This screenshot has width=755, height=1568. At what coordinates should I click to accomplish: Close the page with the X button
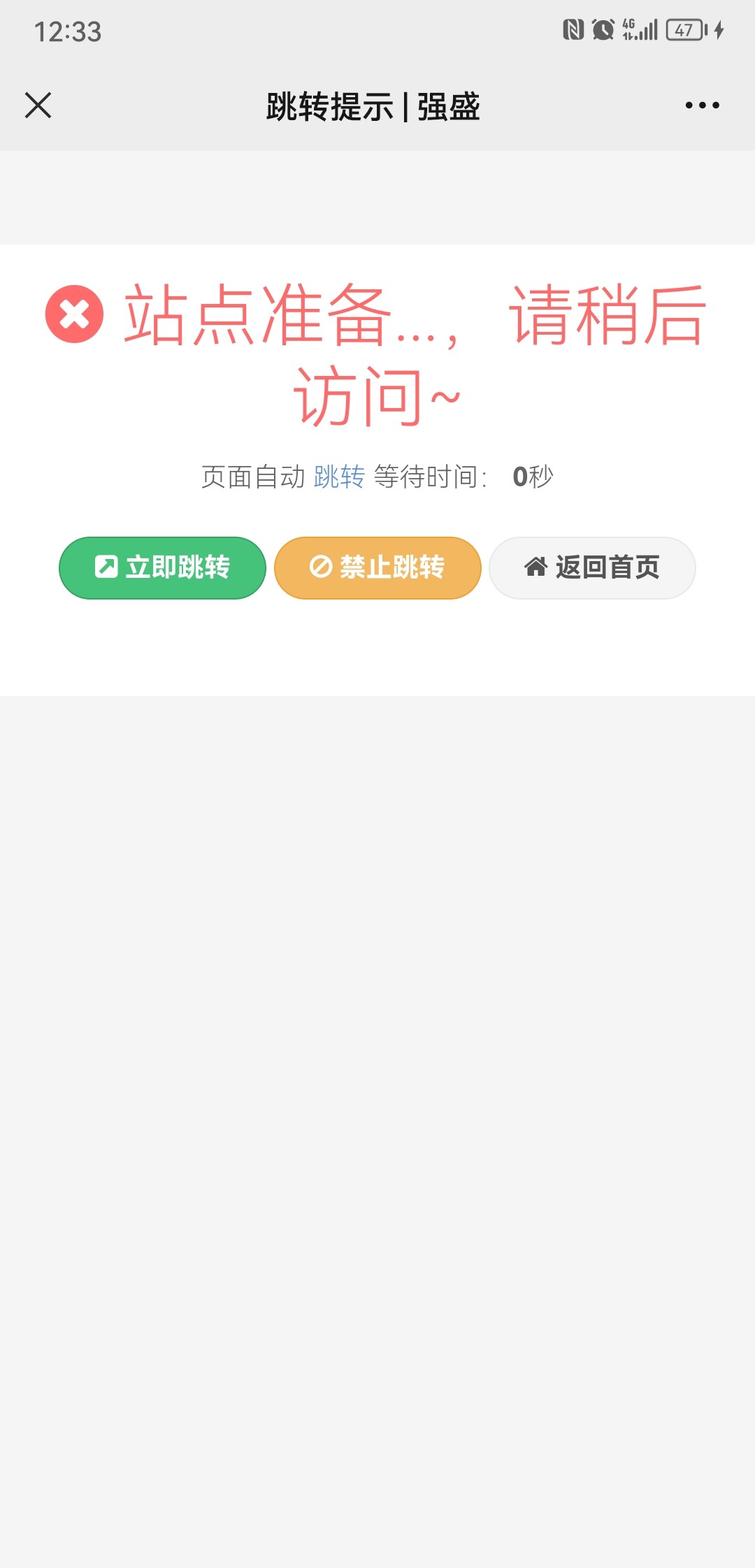[40, 106]
